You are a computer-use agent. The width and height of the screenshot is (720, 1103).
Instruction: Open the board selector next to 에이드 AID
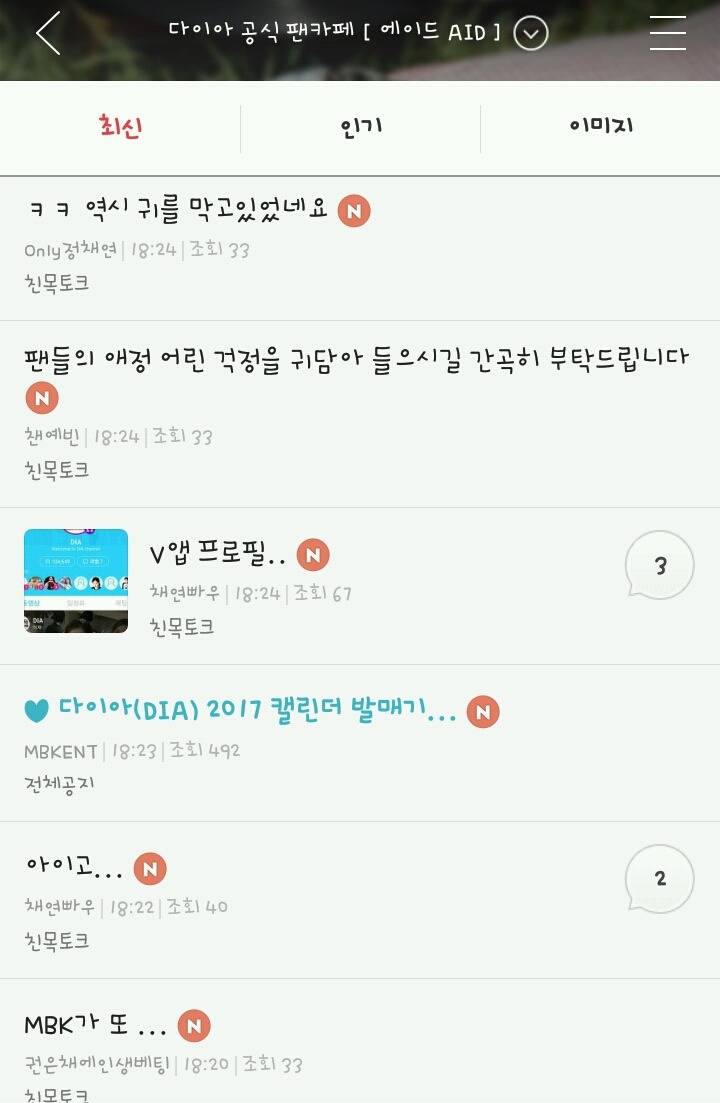click(530, 32)
